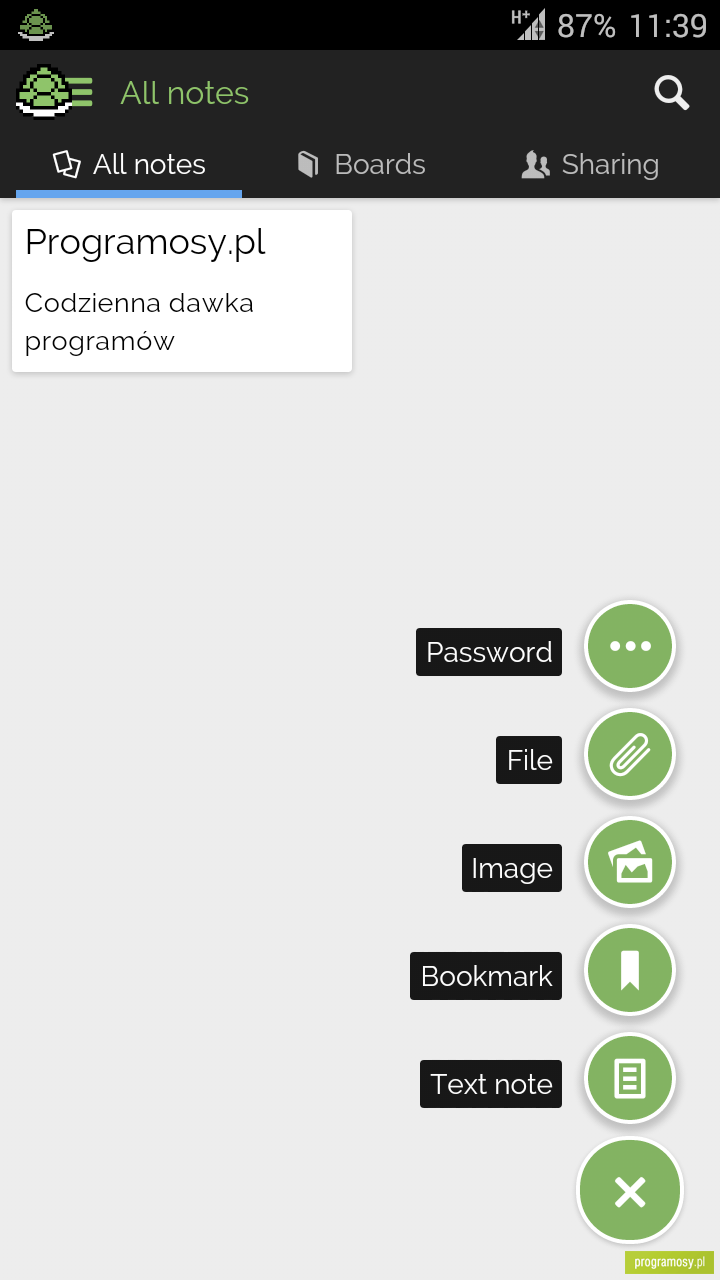The image size is (720, 1280).
Task: Switch to the Boards tab
Action: (x=362, y=164)
